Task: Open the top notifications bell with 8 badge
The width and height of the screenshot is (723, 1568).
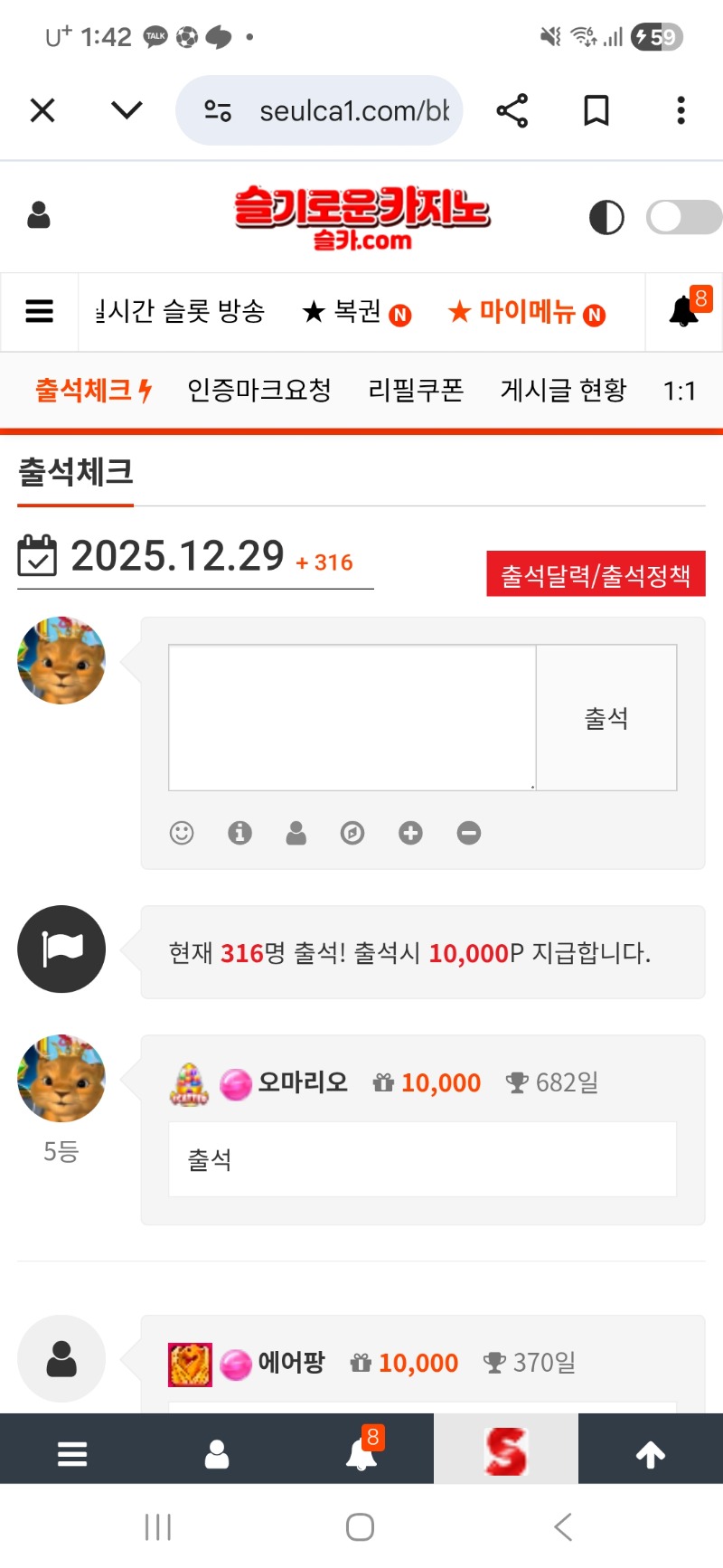Action: click(x=684, y=311)
